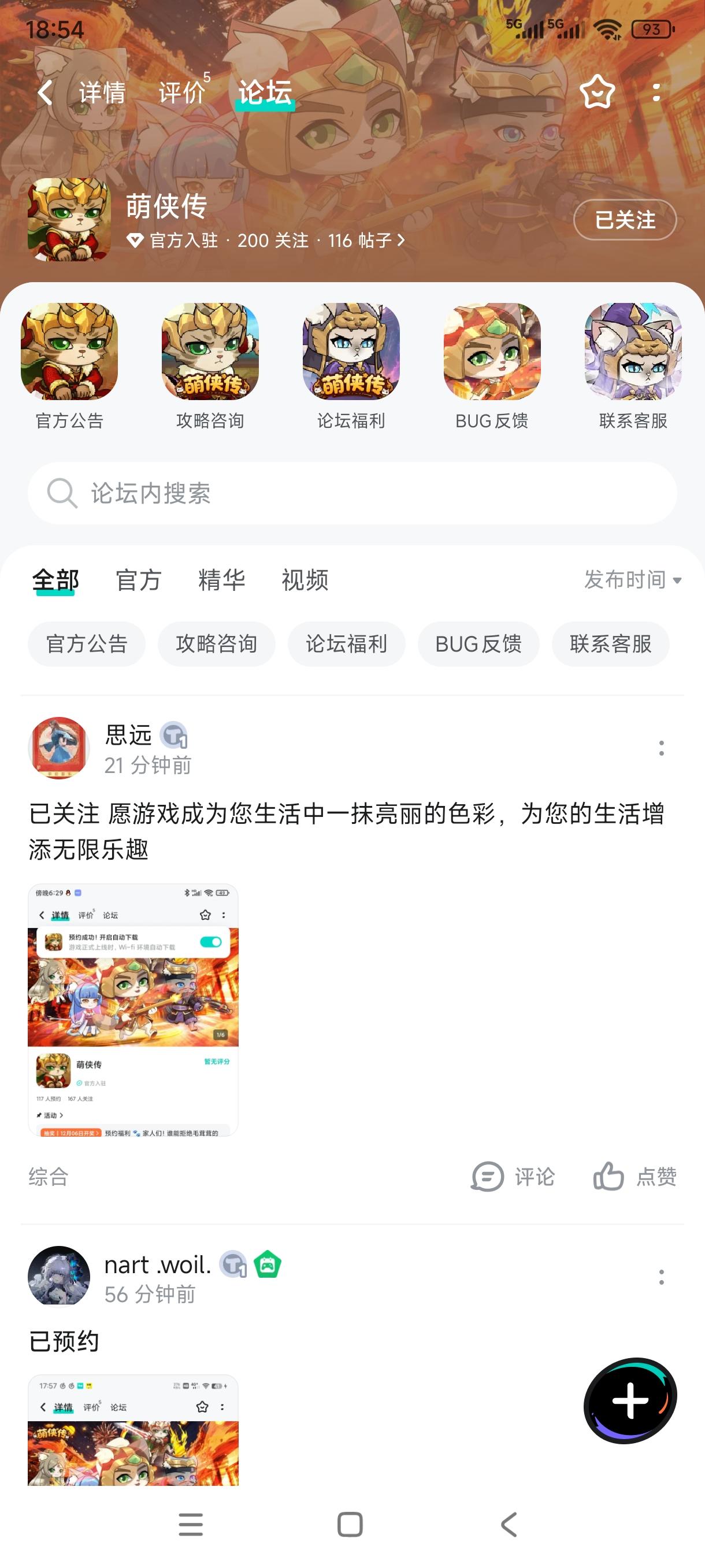Open the BUG反馈 section icon
Image resolution: width=705 pixels, height=1568 pixels.
[x=493, y=354]
